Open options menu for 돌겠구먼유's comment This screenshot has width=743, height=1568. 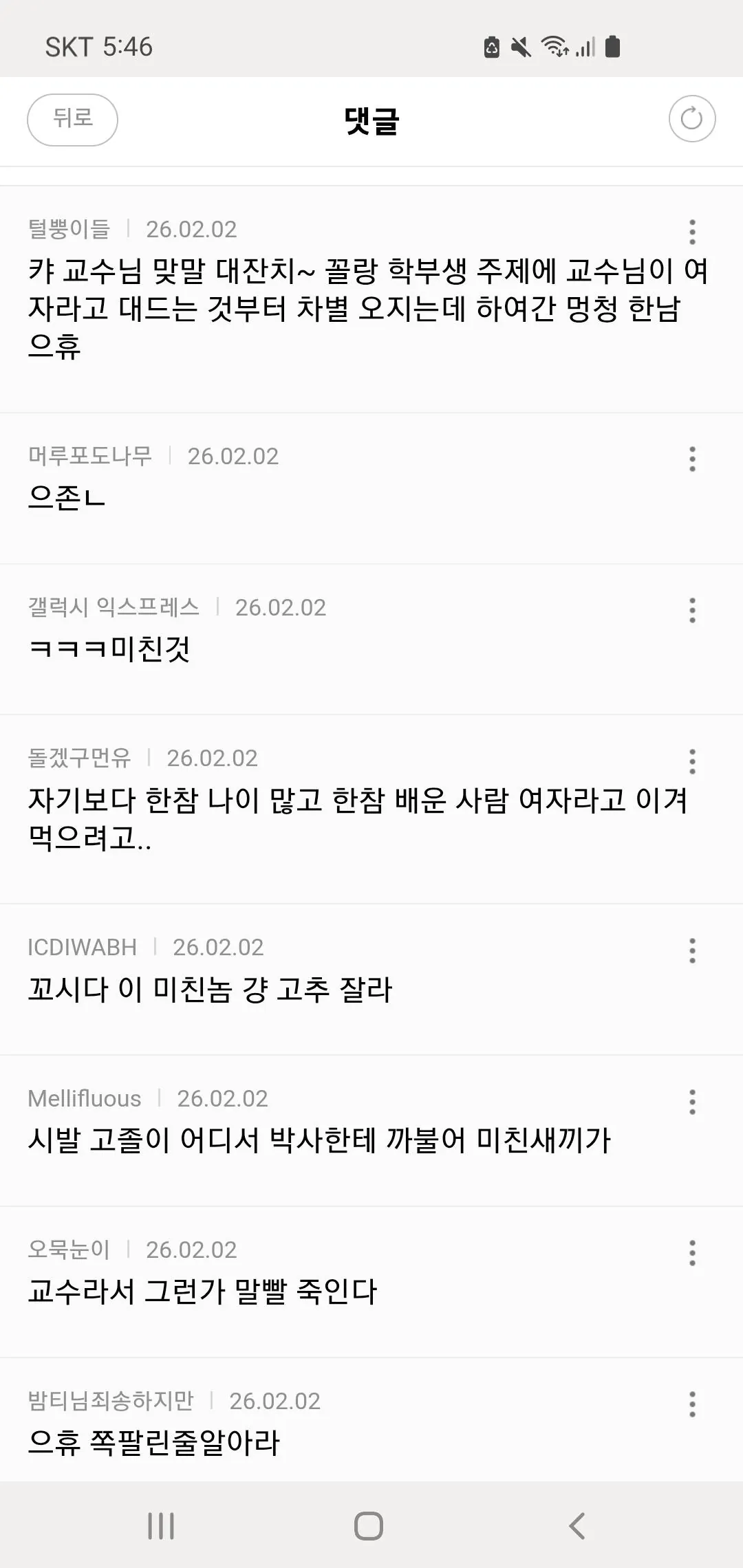[x=692, y=761]
